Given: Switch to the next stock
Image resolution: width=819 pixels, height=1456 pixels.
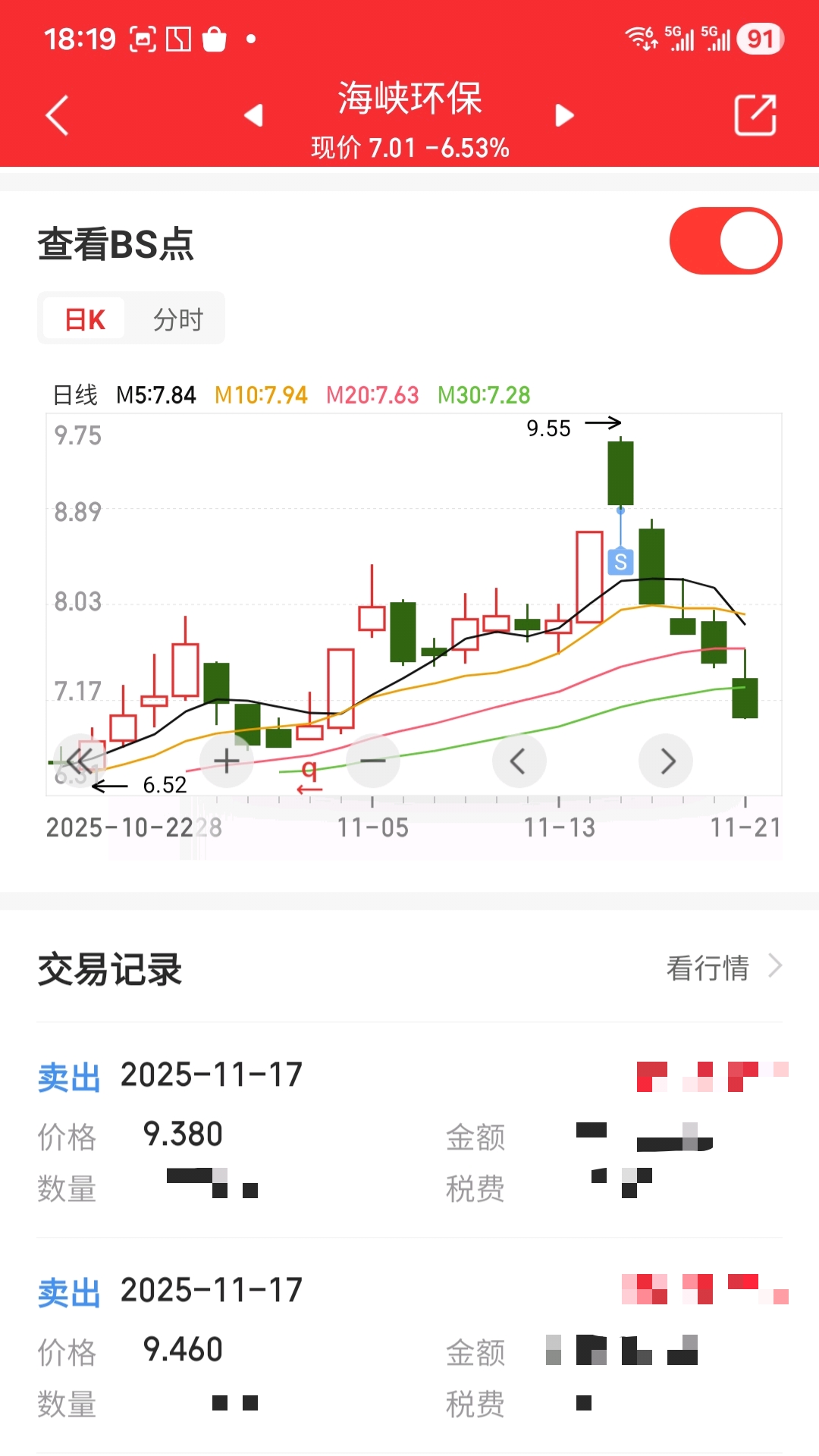Looking at the screenshot, I should point(564,115).
